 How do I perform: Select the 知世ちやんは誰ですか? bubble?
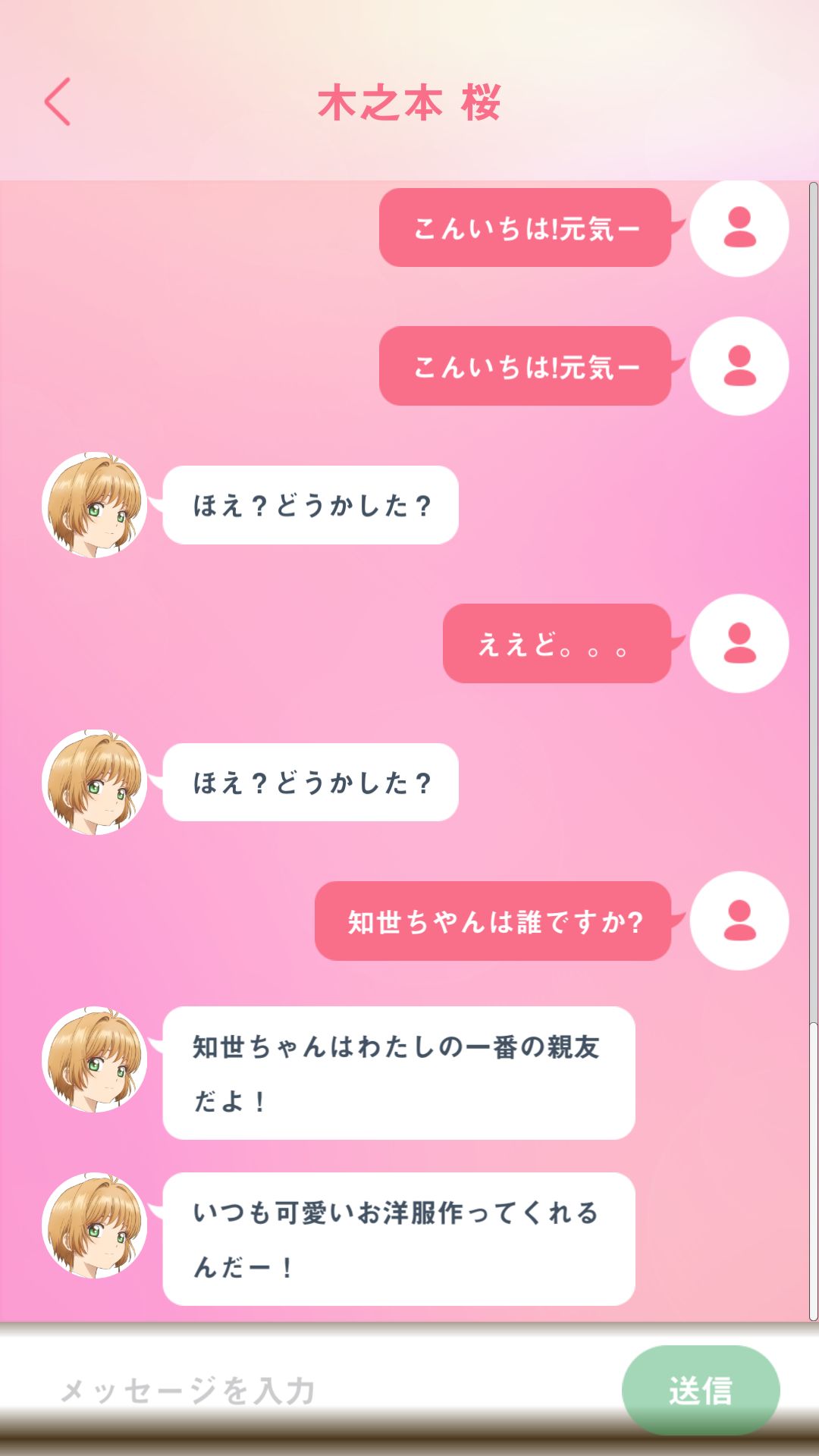pos(493,921)
